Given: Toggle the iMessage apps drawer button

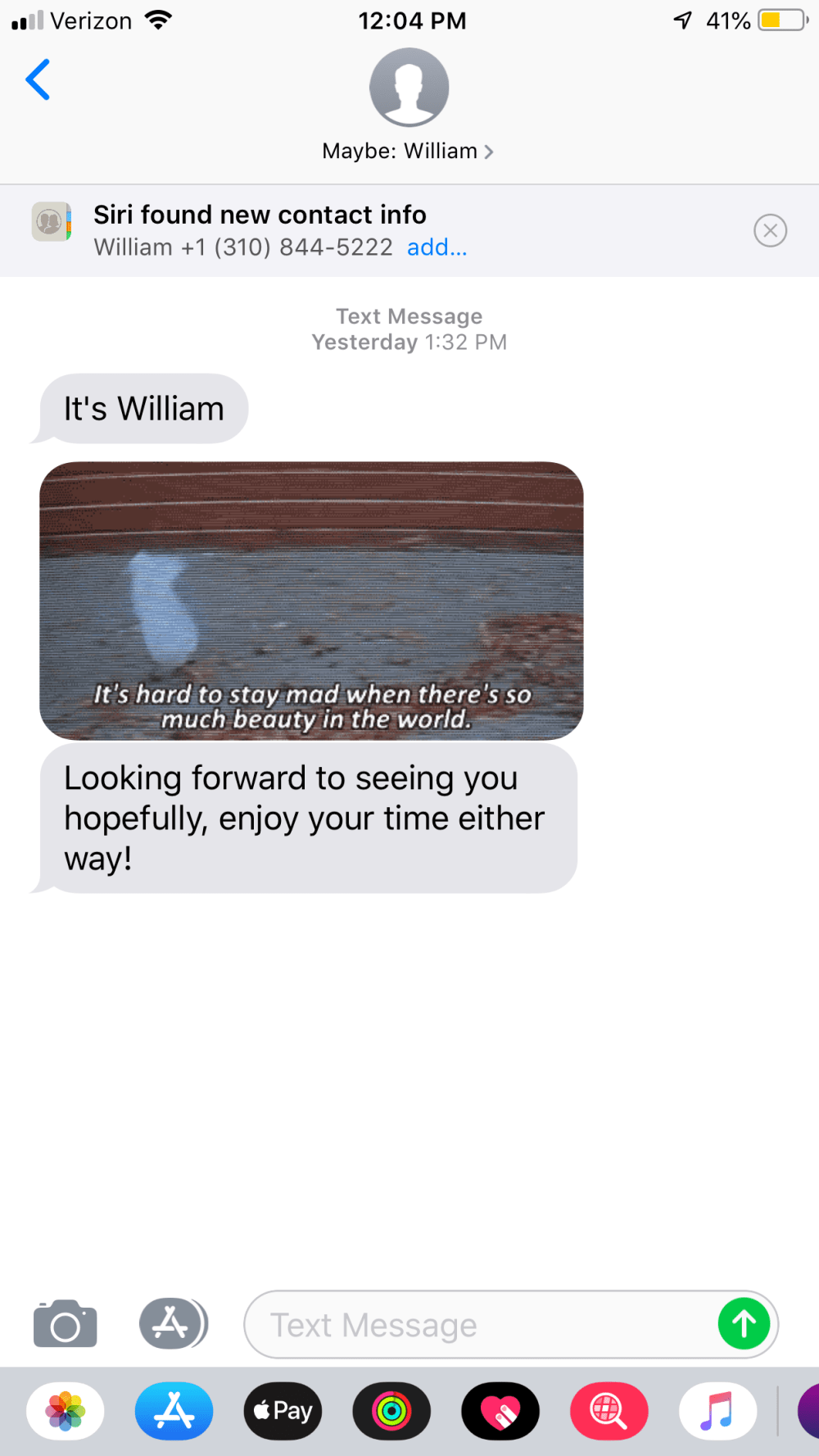Looking at the screenshot, I should tap(172, 1323).
